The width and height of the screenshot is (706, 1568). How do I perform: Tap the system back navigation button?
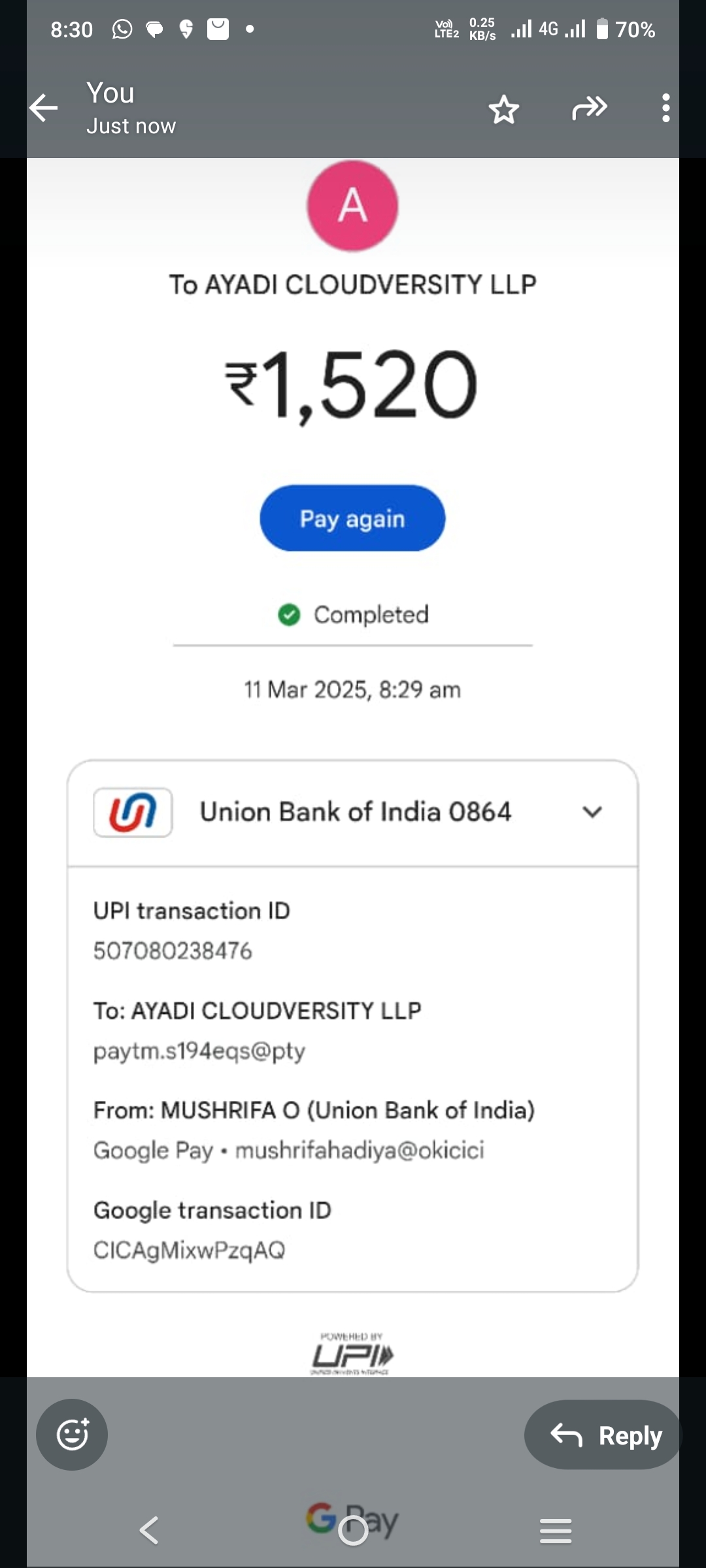click(x=149, y=1530)
